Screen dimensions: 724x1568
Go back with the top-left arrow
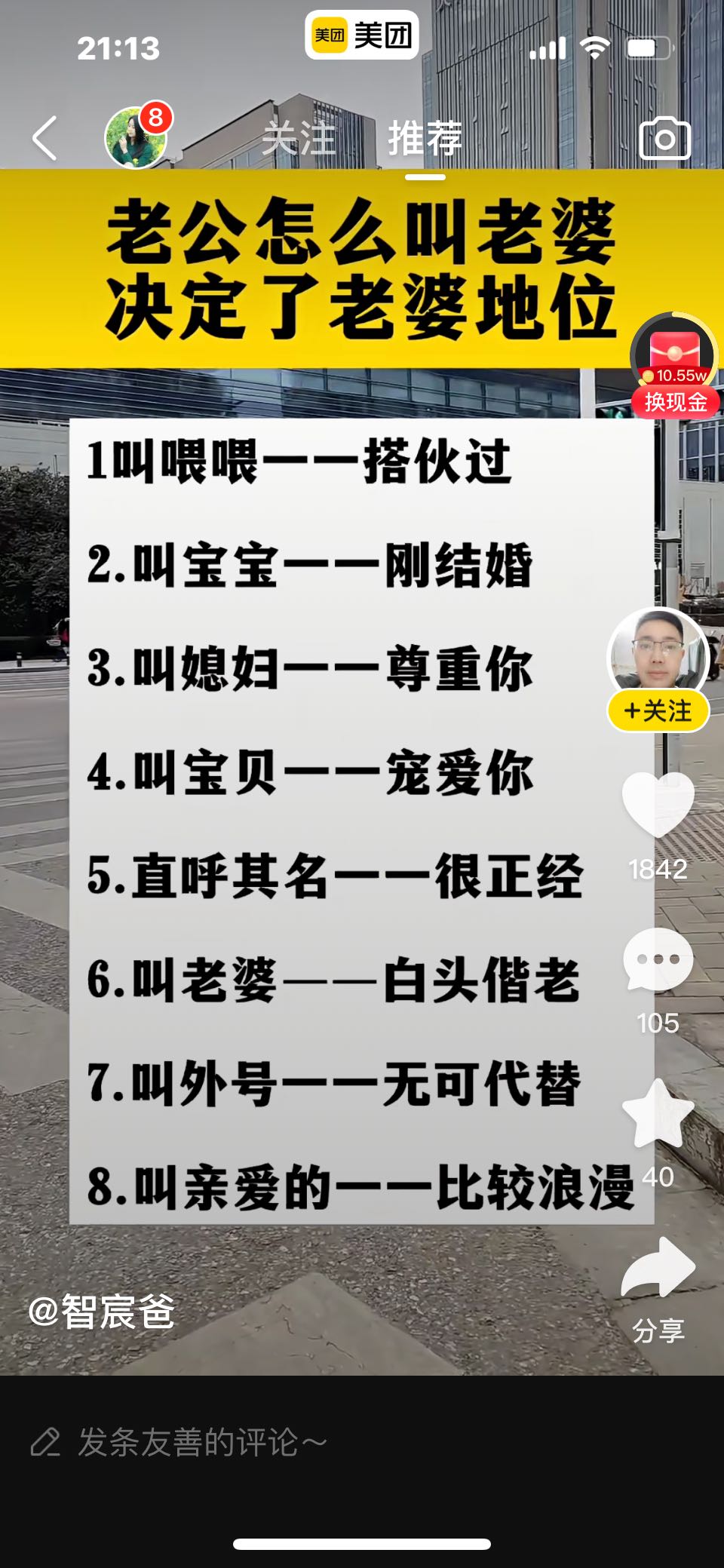pos(45,138)
